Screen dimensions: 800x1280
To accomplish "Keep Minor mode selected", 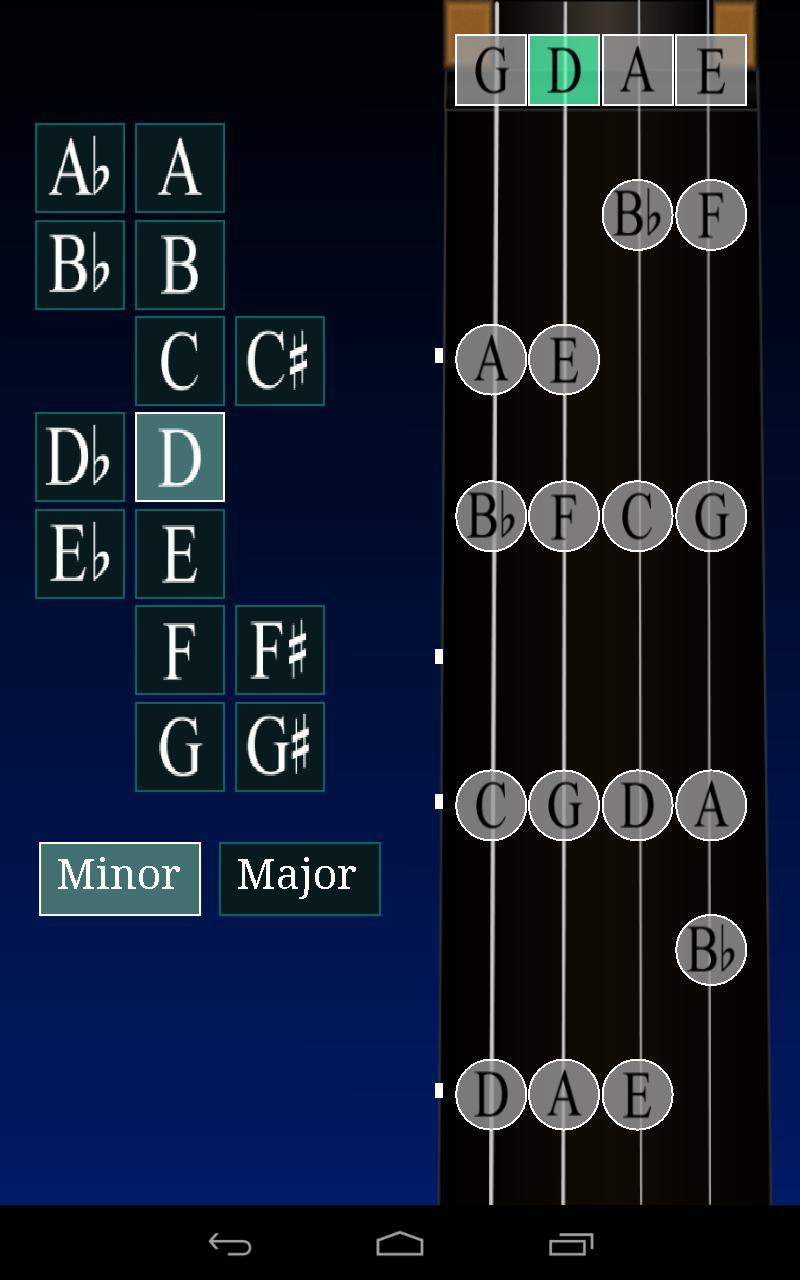I will coord(119,876).
